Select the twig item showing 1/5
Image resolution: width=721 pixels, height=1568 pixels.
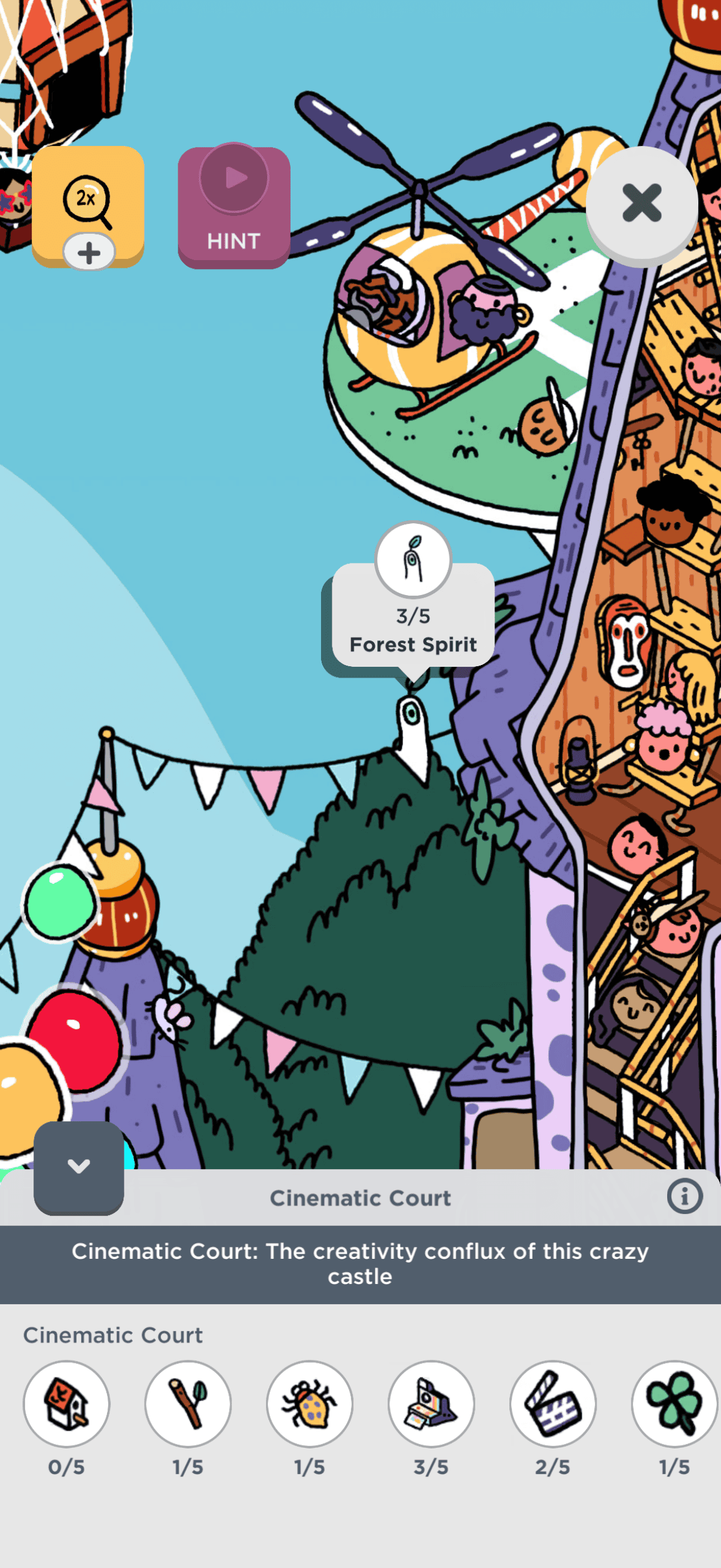[x=188, y=1404]
